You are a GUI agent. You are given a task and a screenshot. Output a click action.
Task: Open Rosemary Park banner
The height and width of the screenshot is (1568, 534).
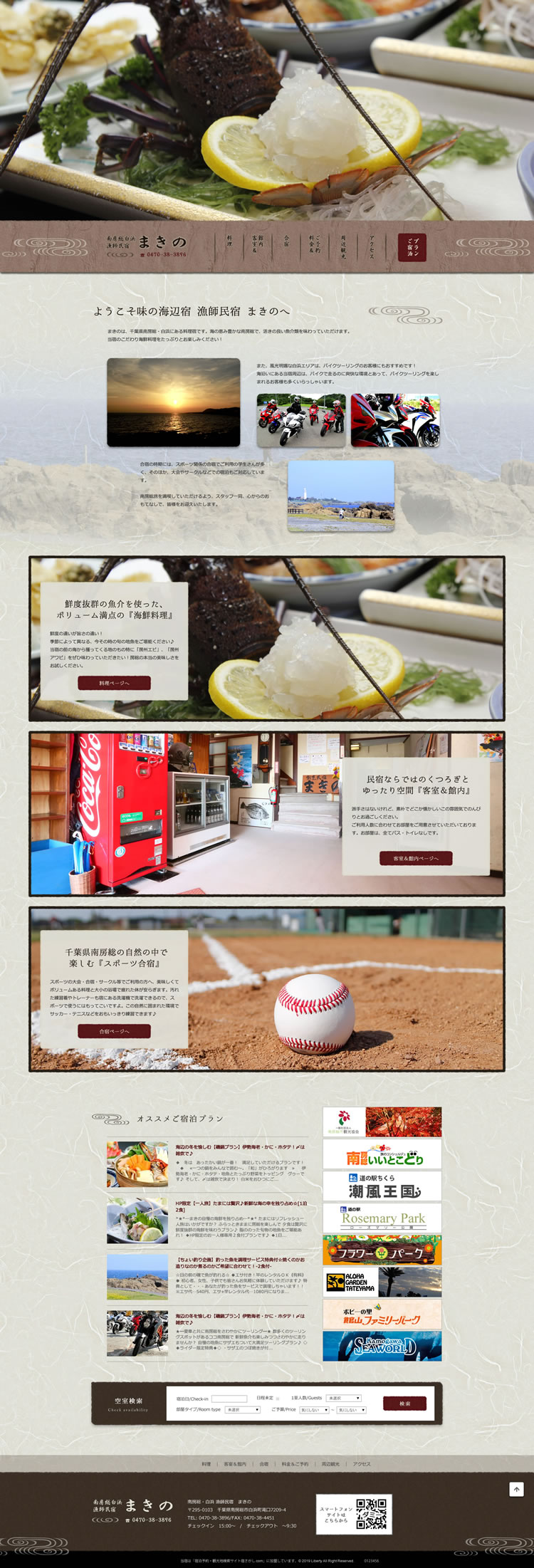click(x=382, y=1218)
